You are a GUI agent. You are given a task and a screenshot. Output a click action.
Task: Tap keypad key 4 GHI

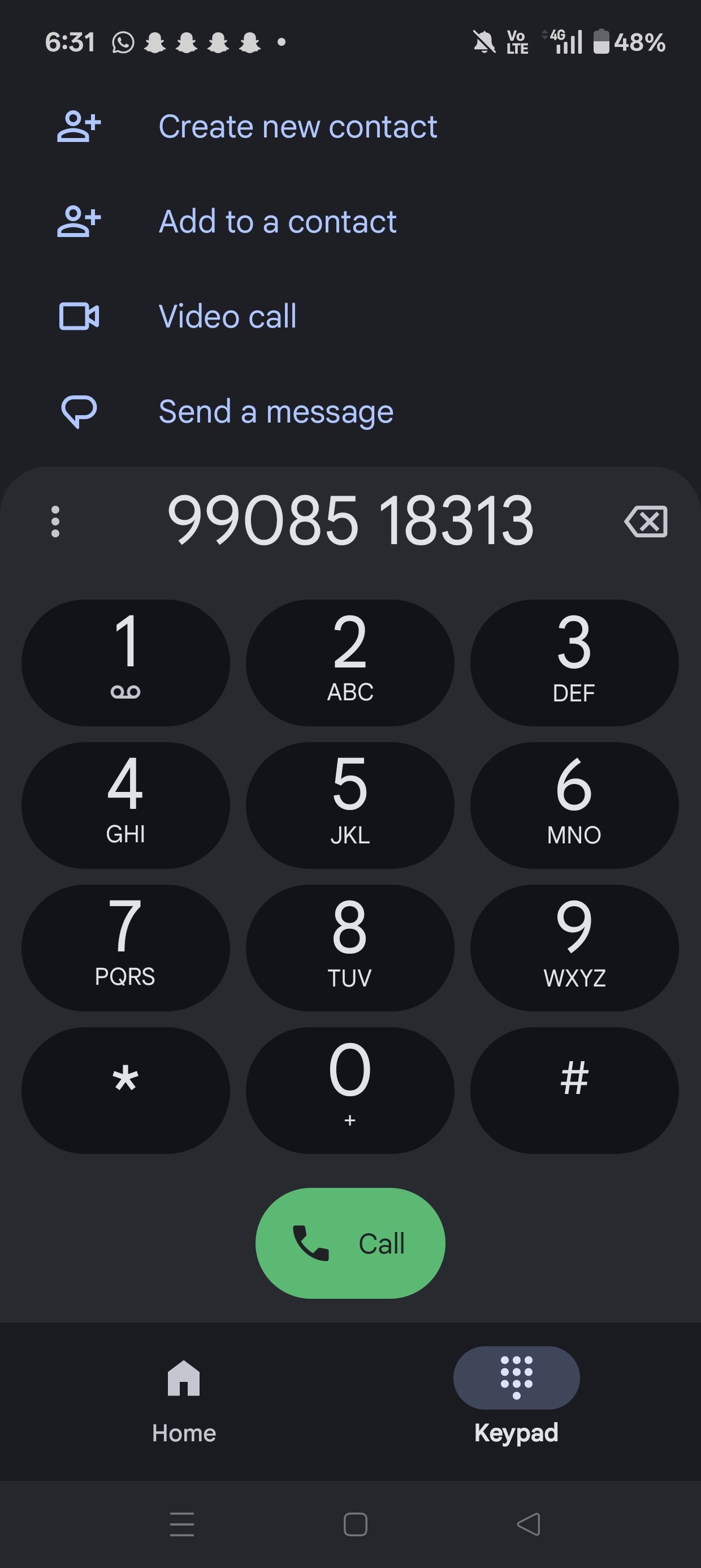click(x=126, y=805)
